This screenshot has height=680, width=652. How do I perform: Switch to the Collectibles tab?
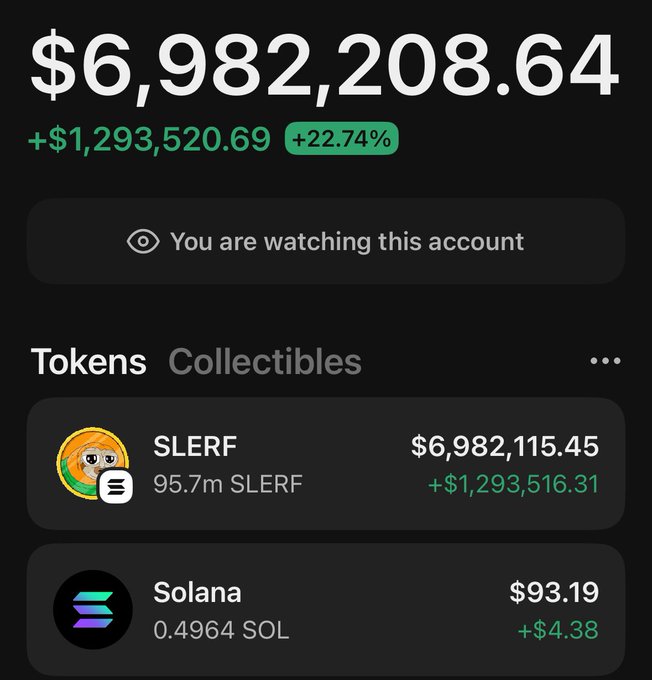point(265,361)
